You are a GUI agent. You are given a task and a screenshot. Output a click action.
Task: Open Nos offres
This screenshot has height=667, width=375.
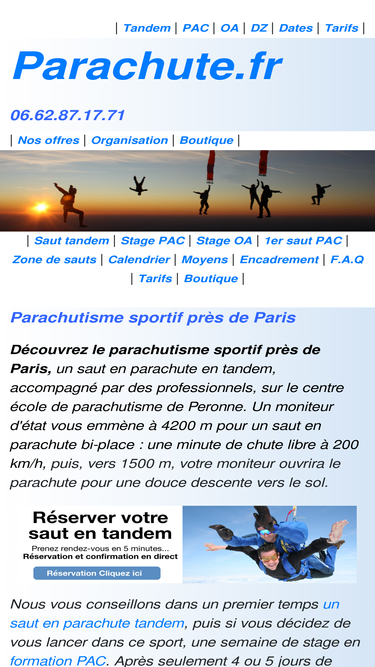coord(48,140)
